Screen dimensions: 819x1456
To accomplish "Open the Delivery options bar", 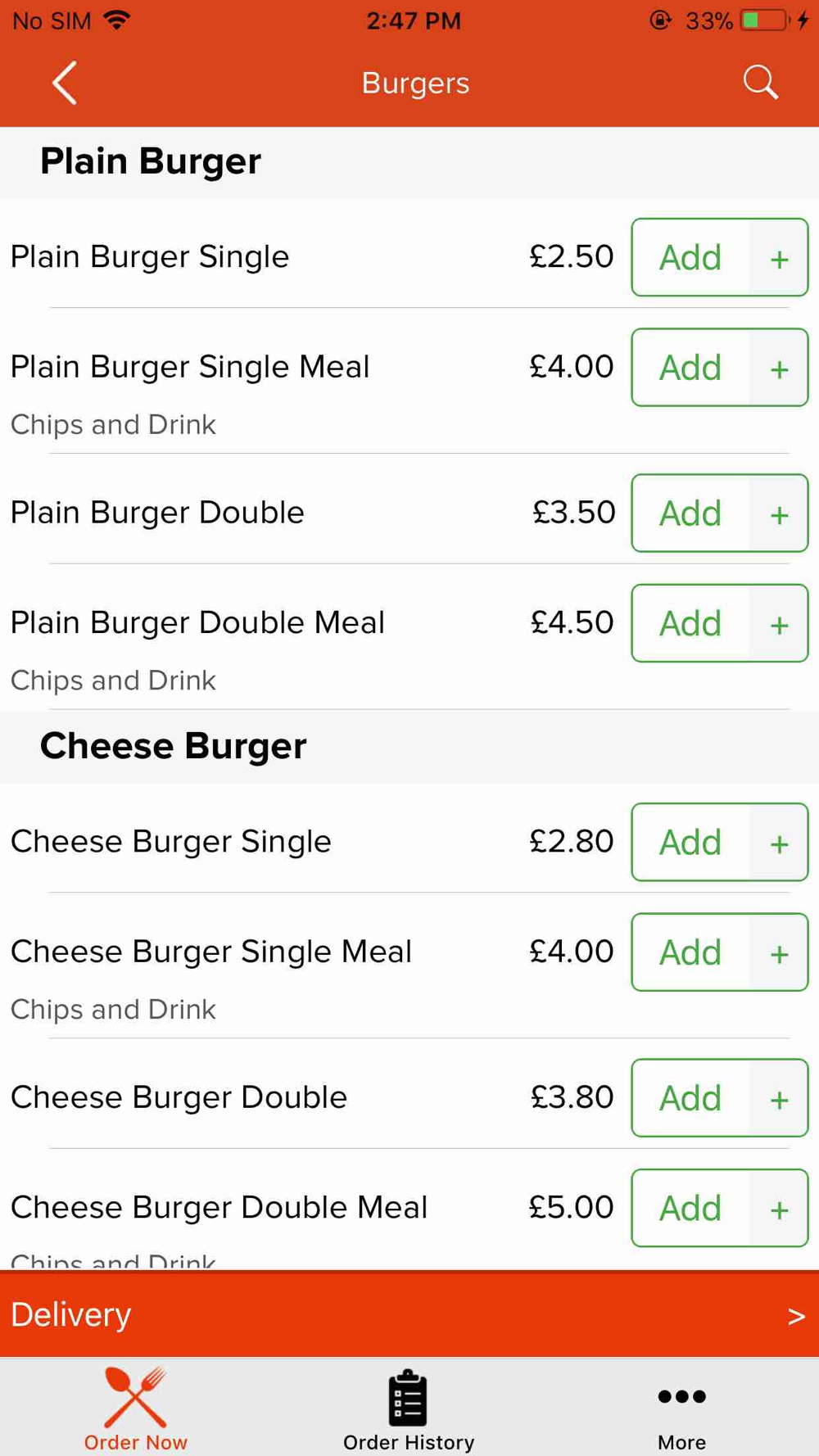I will point(409,1314).
